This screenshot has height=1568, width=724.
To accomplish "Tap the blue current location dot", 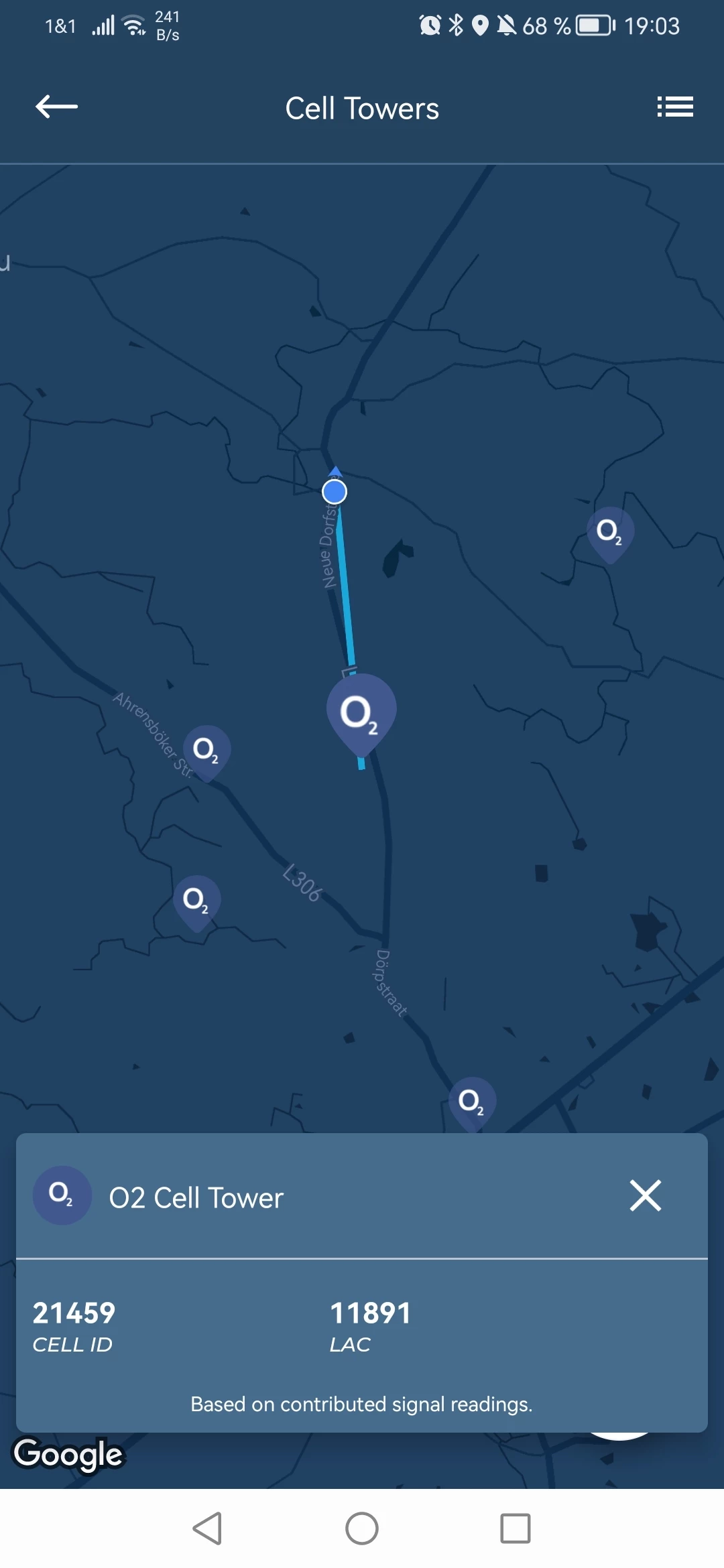I will pos(335,492).
